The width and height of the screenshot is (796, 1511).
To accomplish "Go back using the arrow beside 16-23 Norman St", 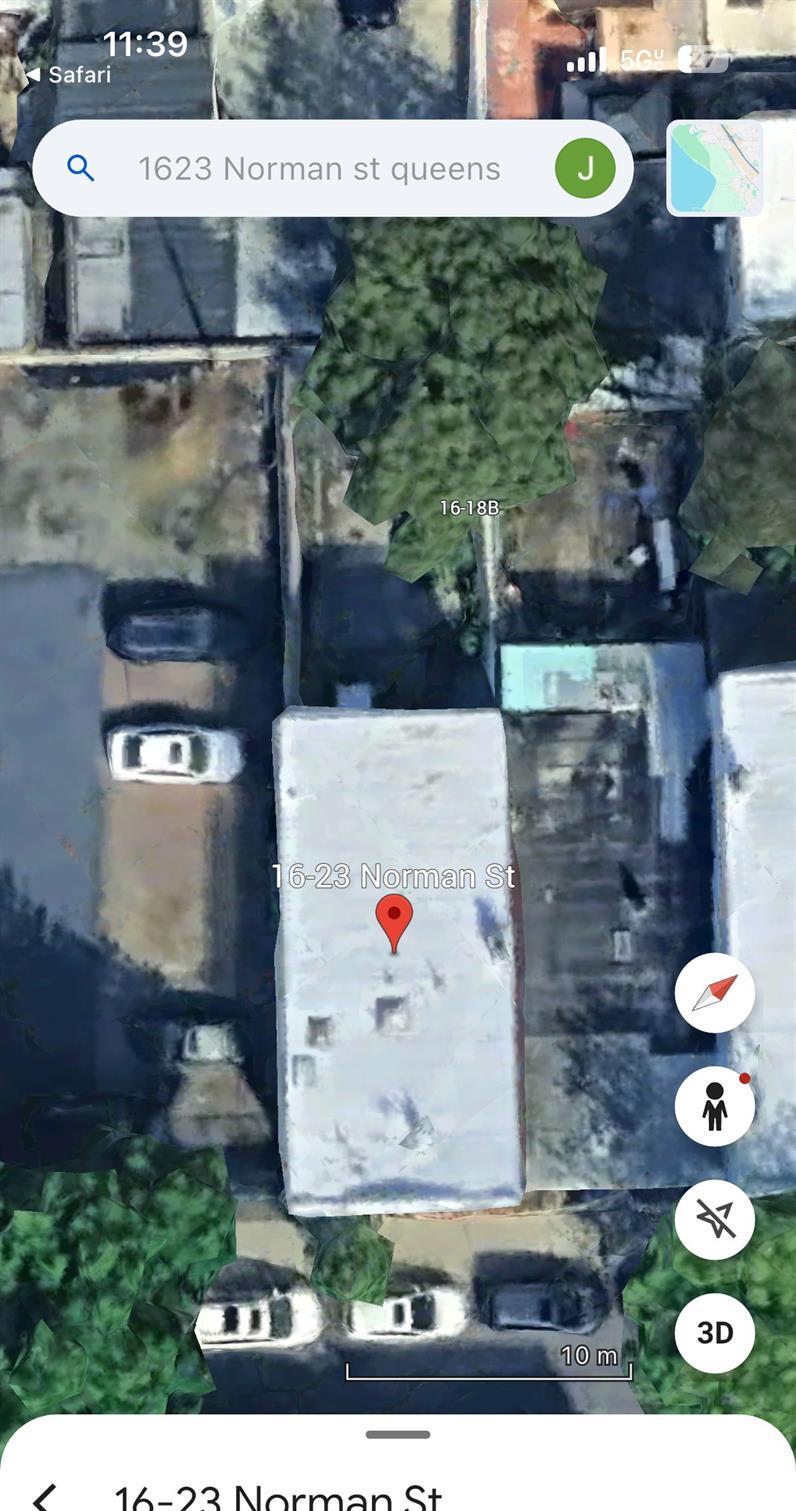I will [44, 1497].
